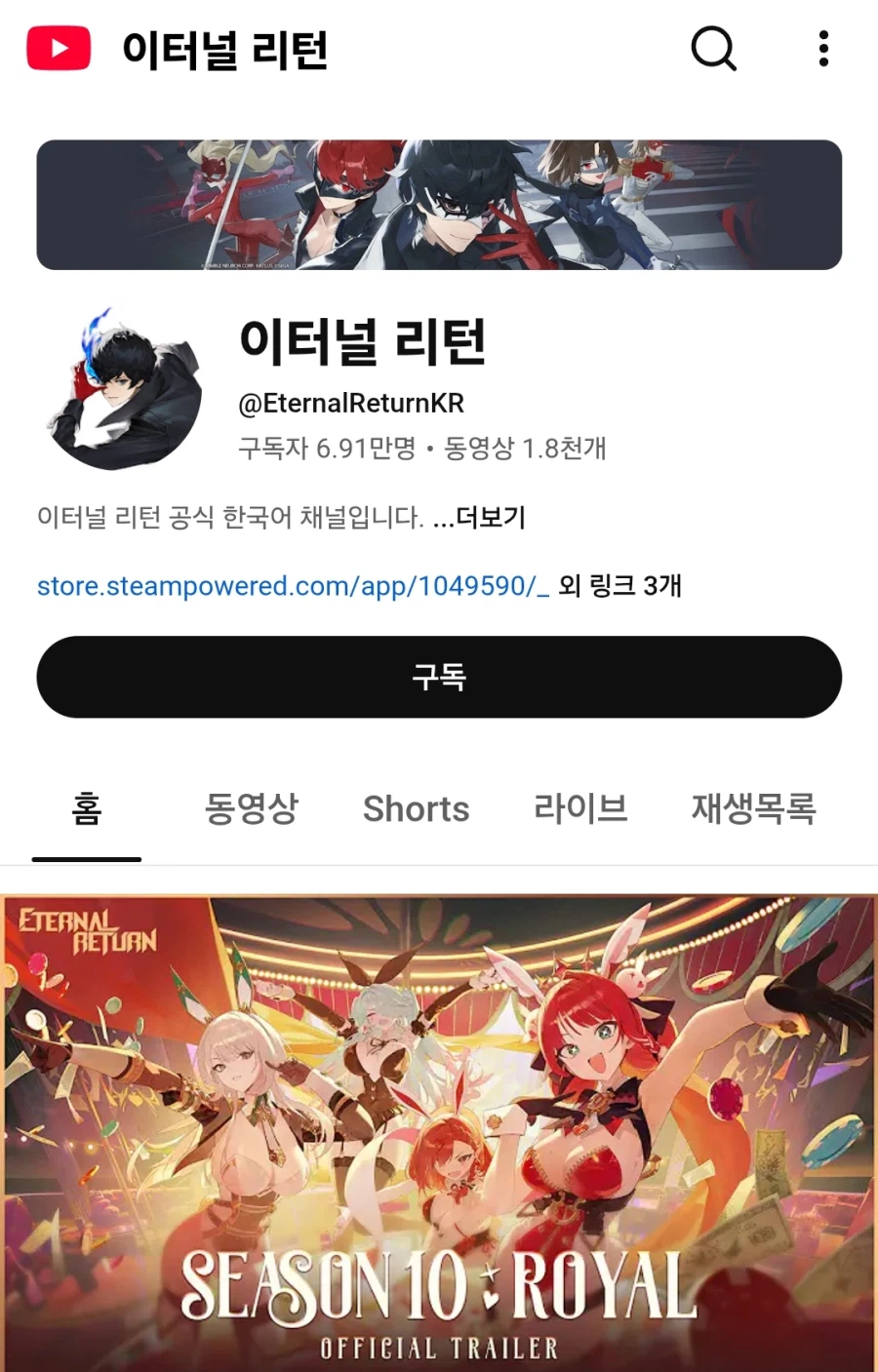Click the @EternalReturnKR handle
Image resolution: width=878 pixels, height=1372 pixels.
click(351, 403)
